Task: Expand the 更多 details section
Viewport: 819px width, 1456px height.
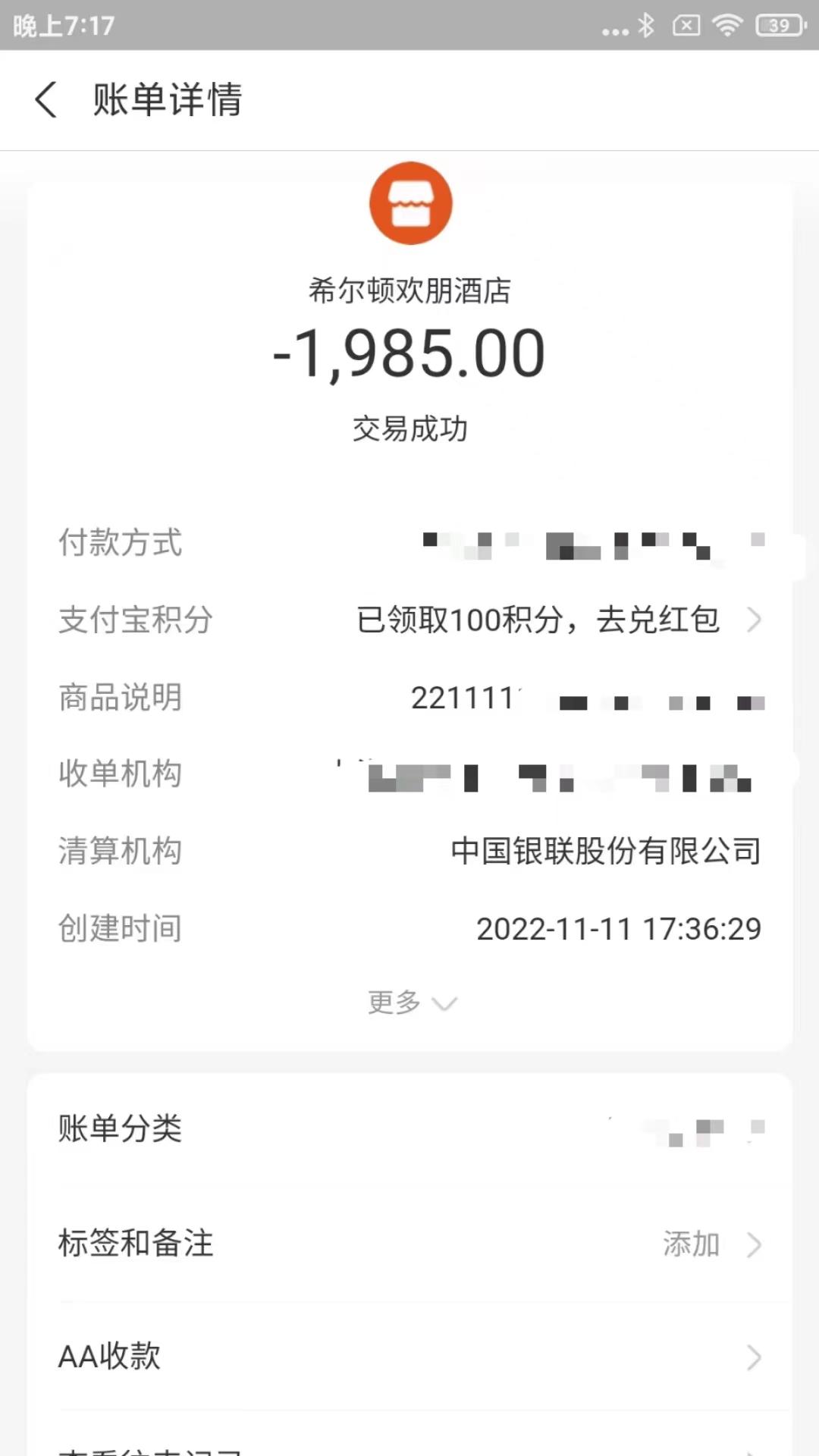Action: tap(412, 1003)
